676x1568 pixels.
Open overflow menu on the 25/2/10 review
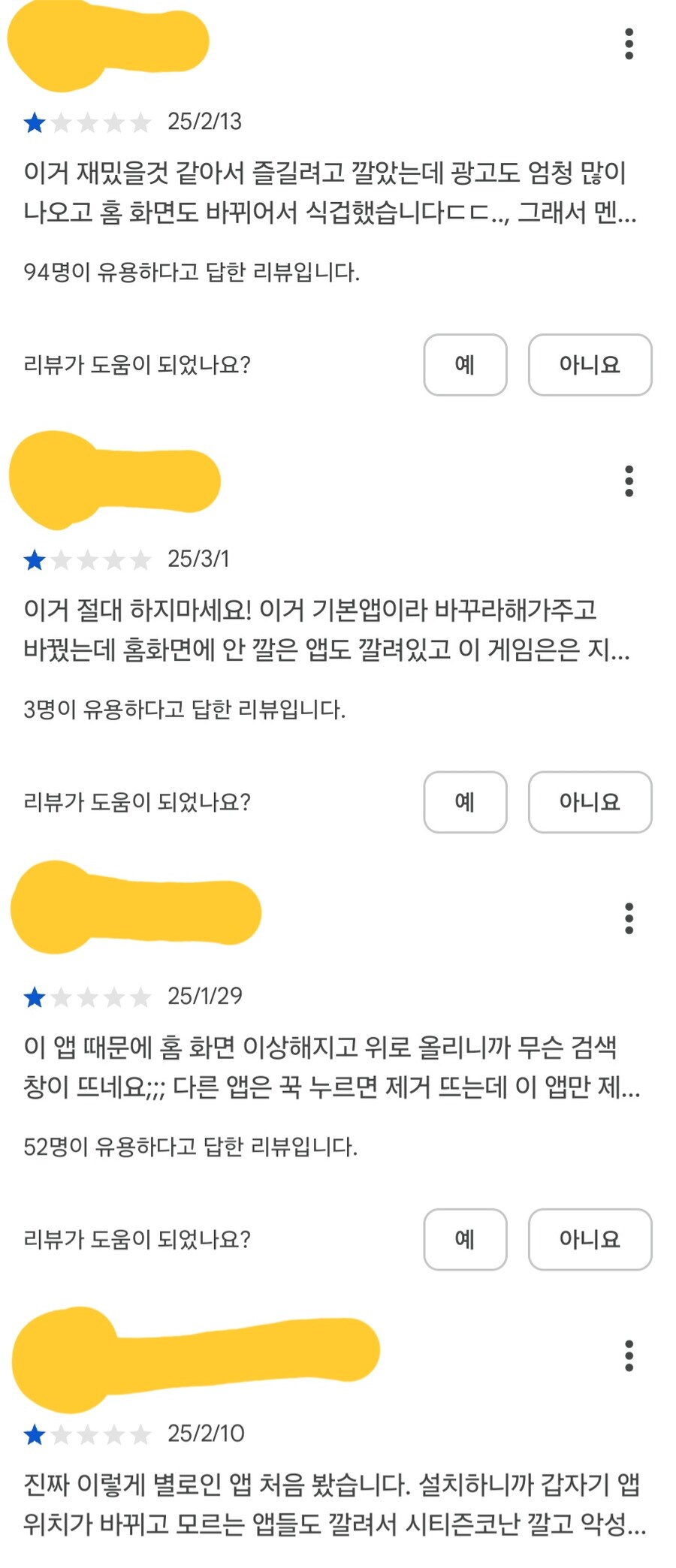629,1355
